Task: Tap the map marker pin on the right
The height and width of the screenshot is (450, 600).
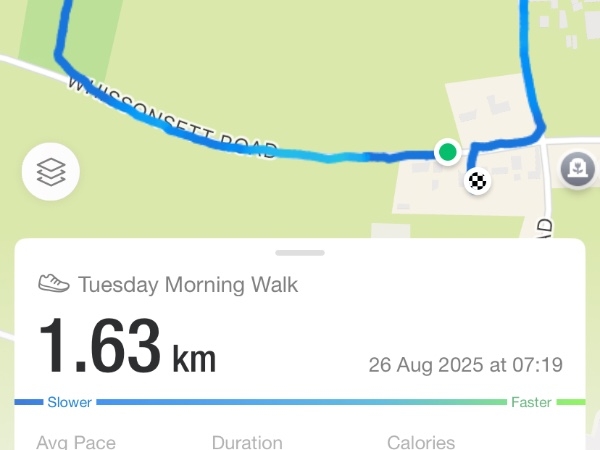Action: coord(578,168)
